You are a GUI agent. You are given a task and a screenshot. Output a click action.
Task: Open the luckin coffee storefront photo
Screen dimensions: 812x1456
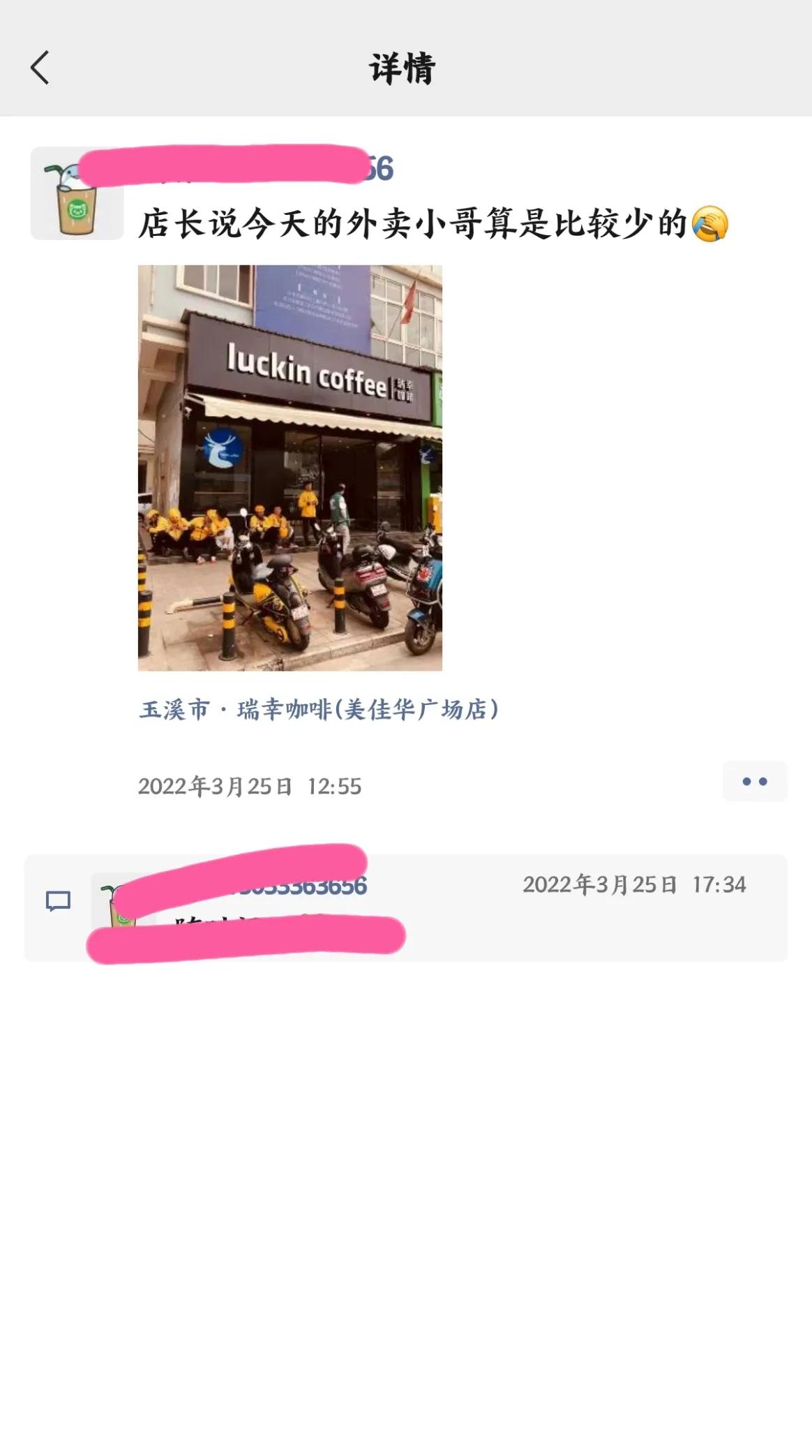click(290, 468)
